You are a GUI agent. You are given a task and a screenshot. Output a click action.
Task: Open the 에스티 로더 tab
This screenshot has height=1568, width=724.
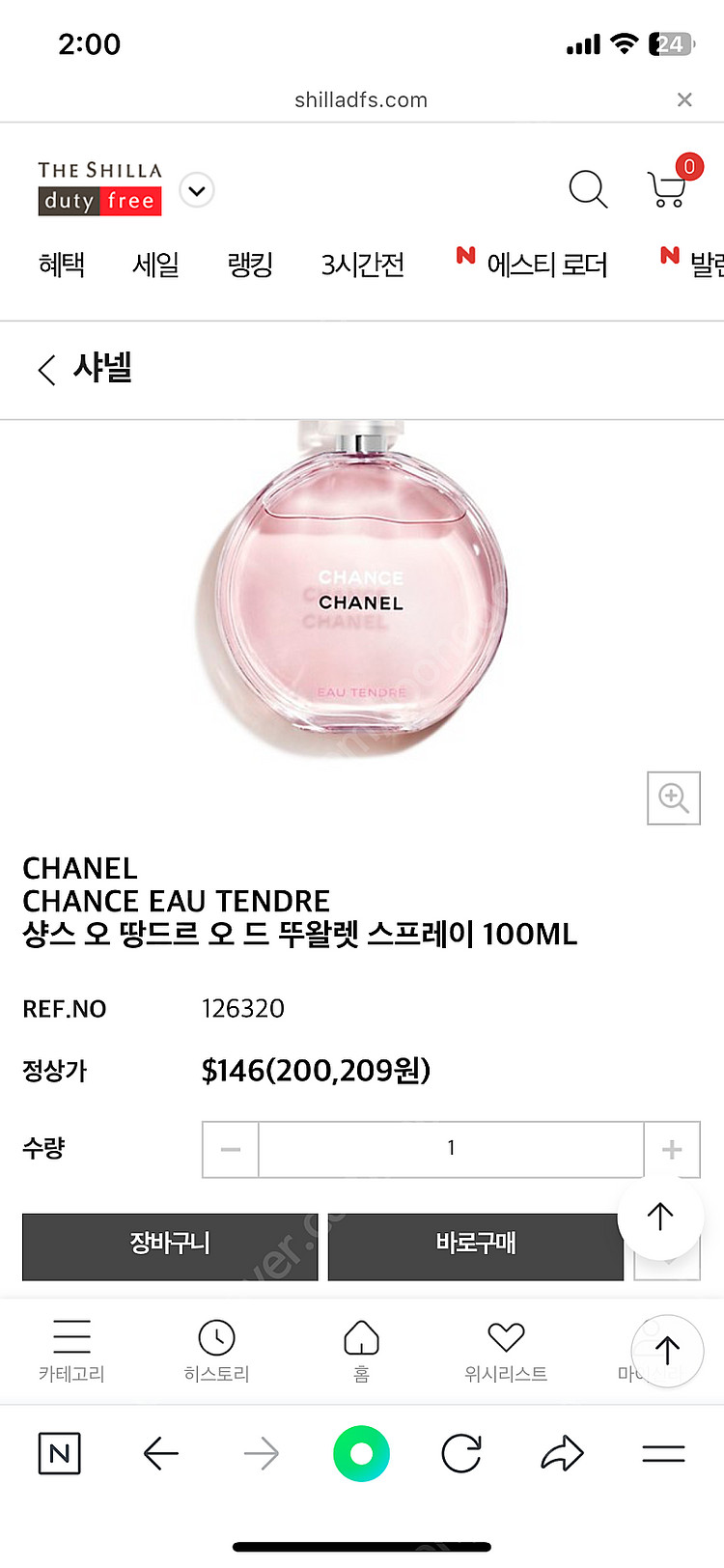545,265
